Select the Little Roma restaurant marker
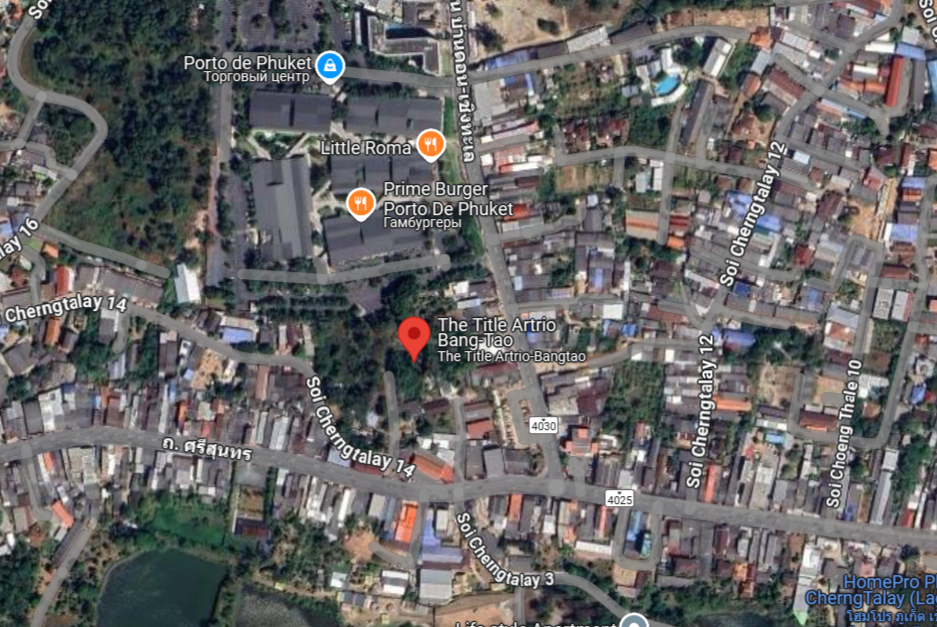 (430, 146)
